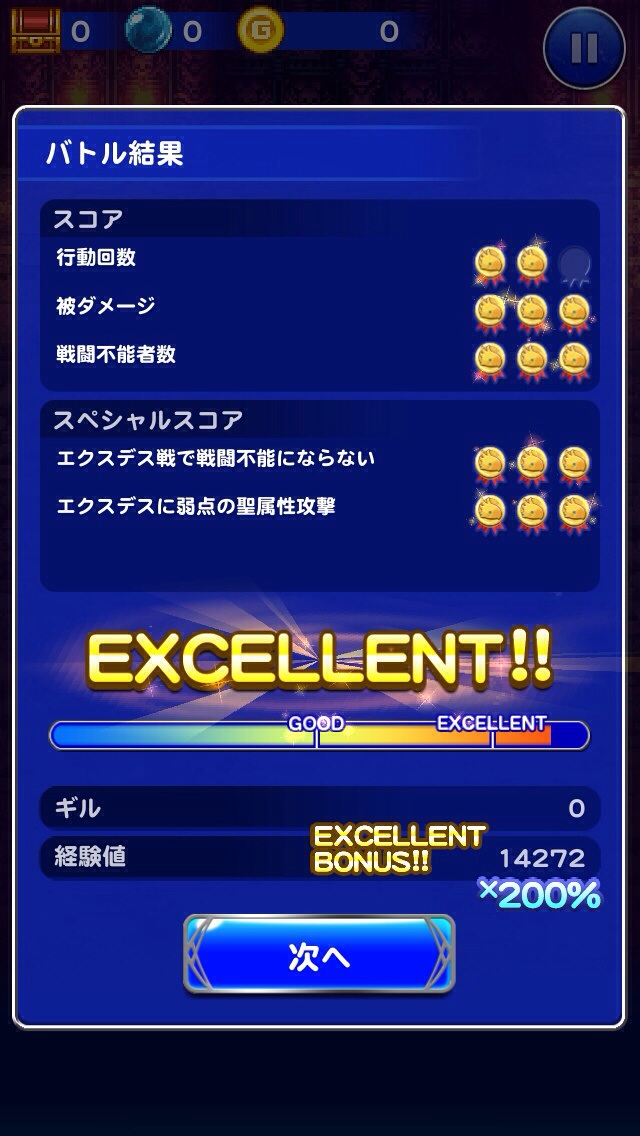Tap the 次へ button to continue
This screenshot has width=640, height=1136.
coord(319,953)
